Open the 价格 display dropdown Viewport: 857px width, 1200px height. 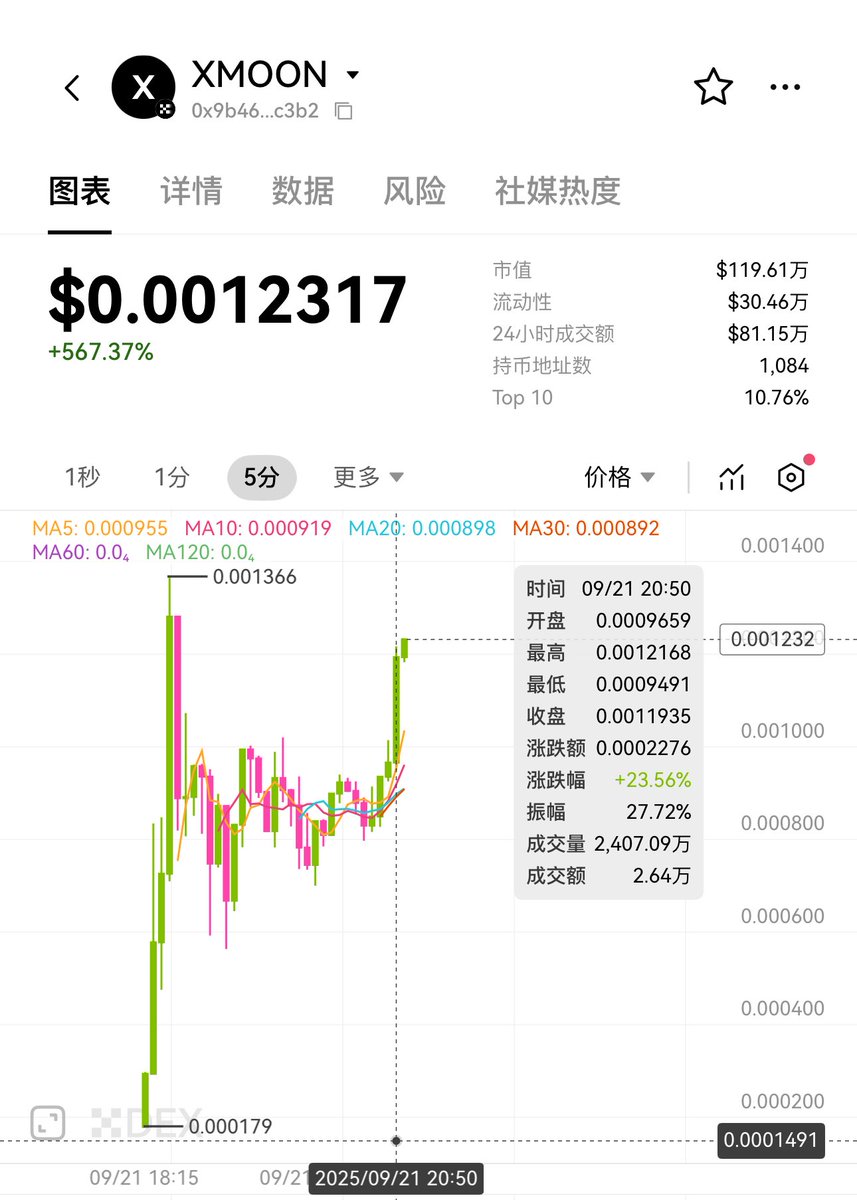pyautogui.click(x=619, y=478)
